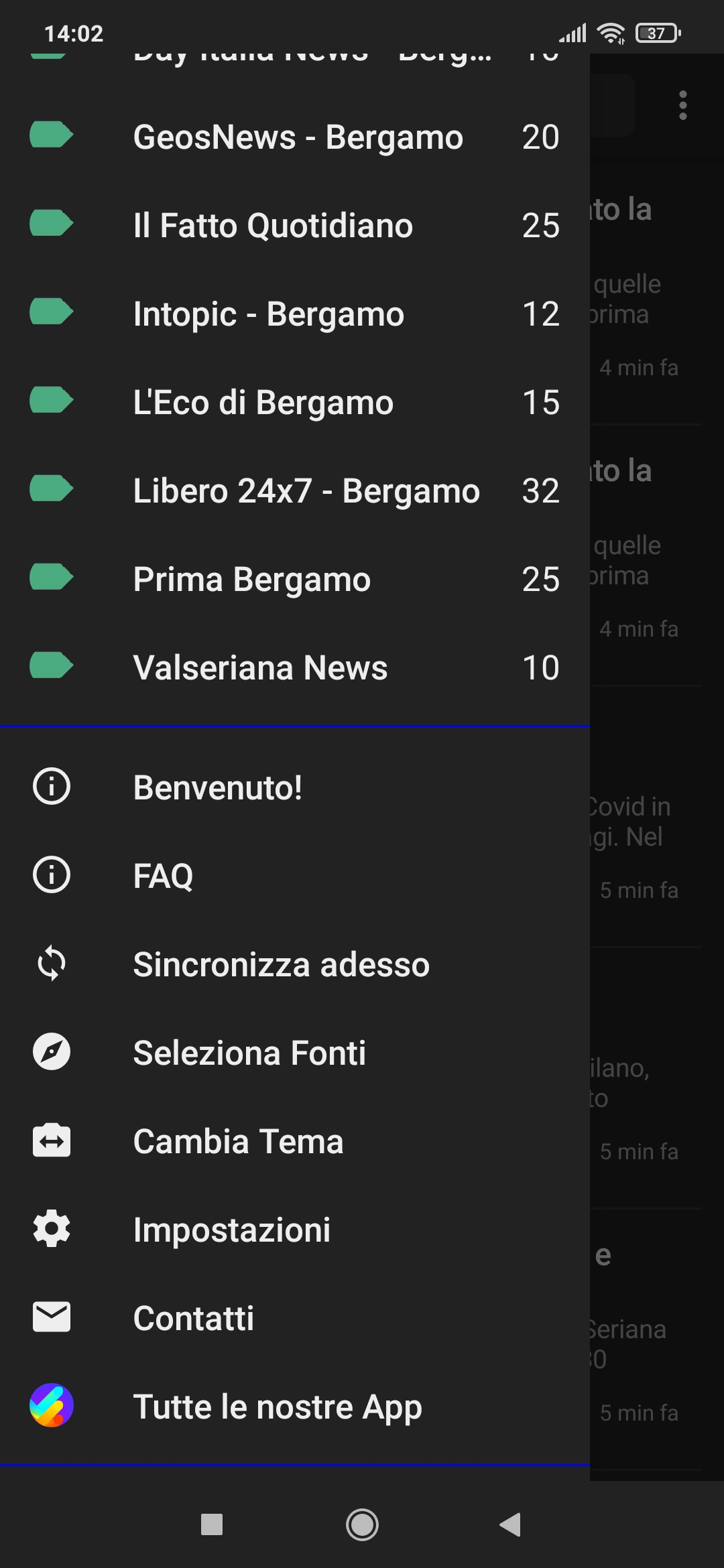Tap the system home button

tap(362, 1524)
